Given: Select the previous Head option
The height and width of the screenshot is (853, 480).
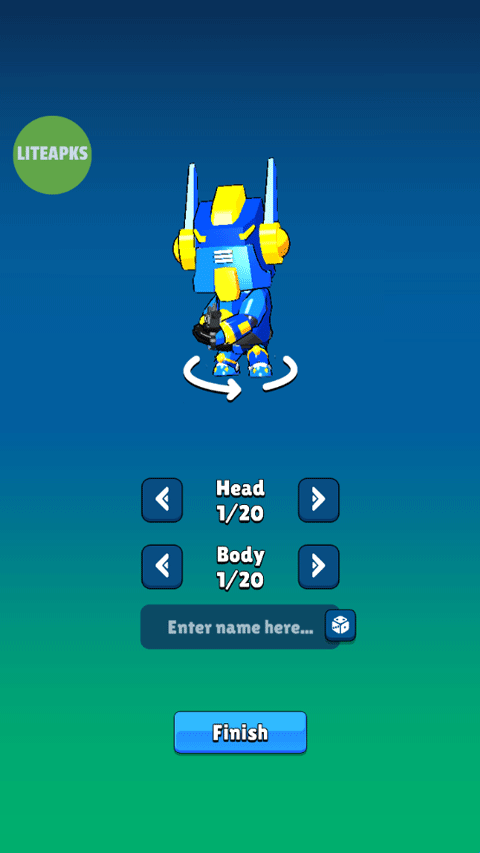Looking at the screenshot, I should [x=162, y=499].
